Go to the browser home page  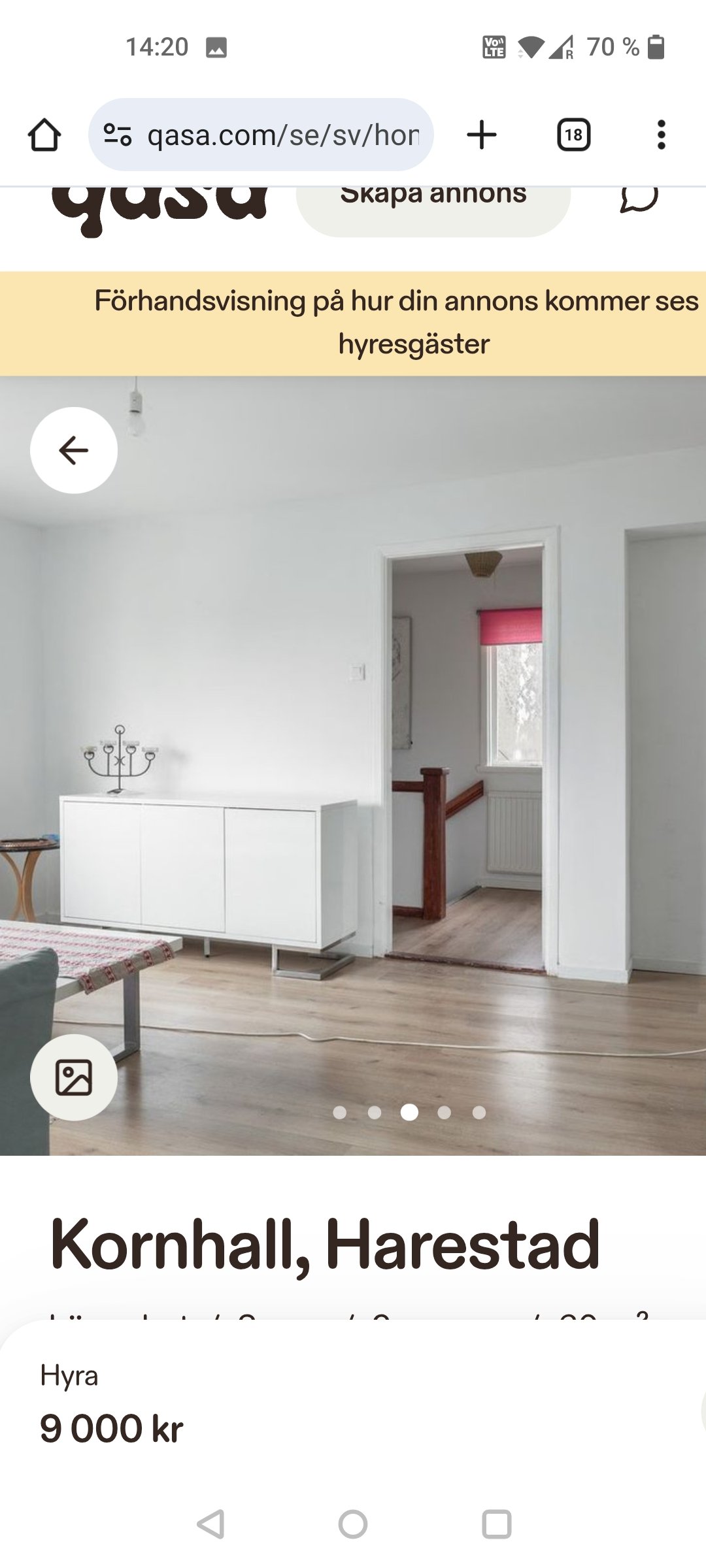point(44,135)
